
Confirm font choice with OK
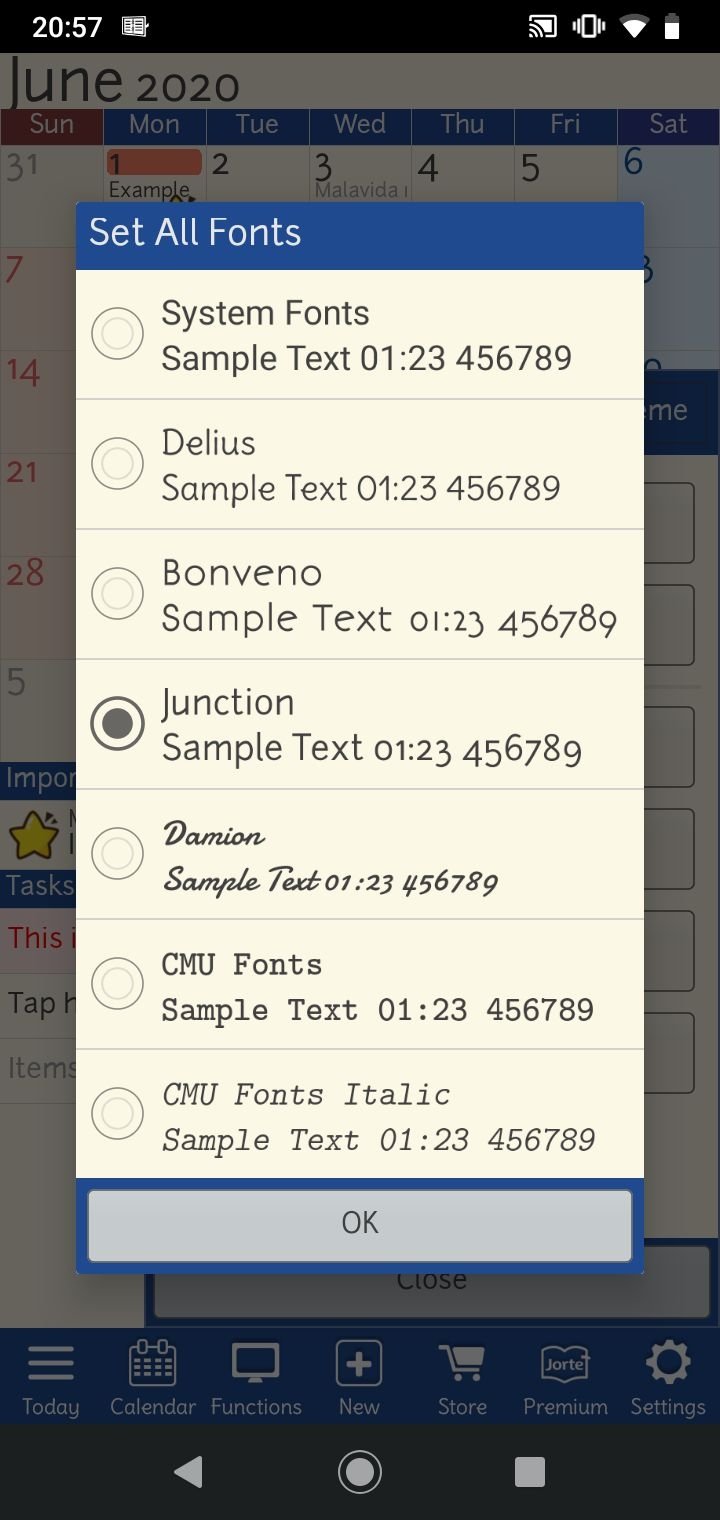(x=360, y=1225)
